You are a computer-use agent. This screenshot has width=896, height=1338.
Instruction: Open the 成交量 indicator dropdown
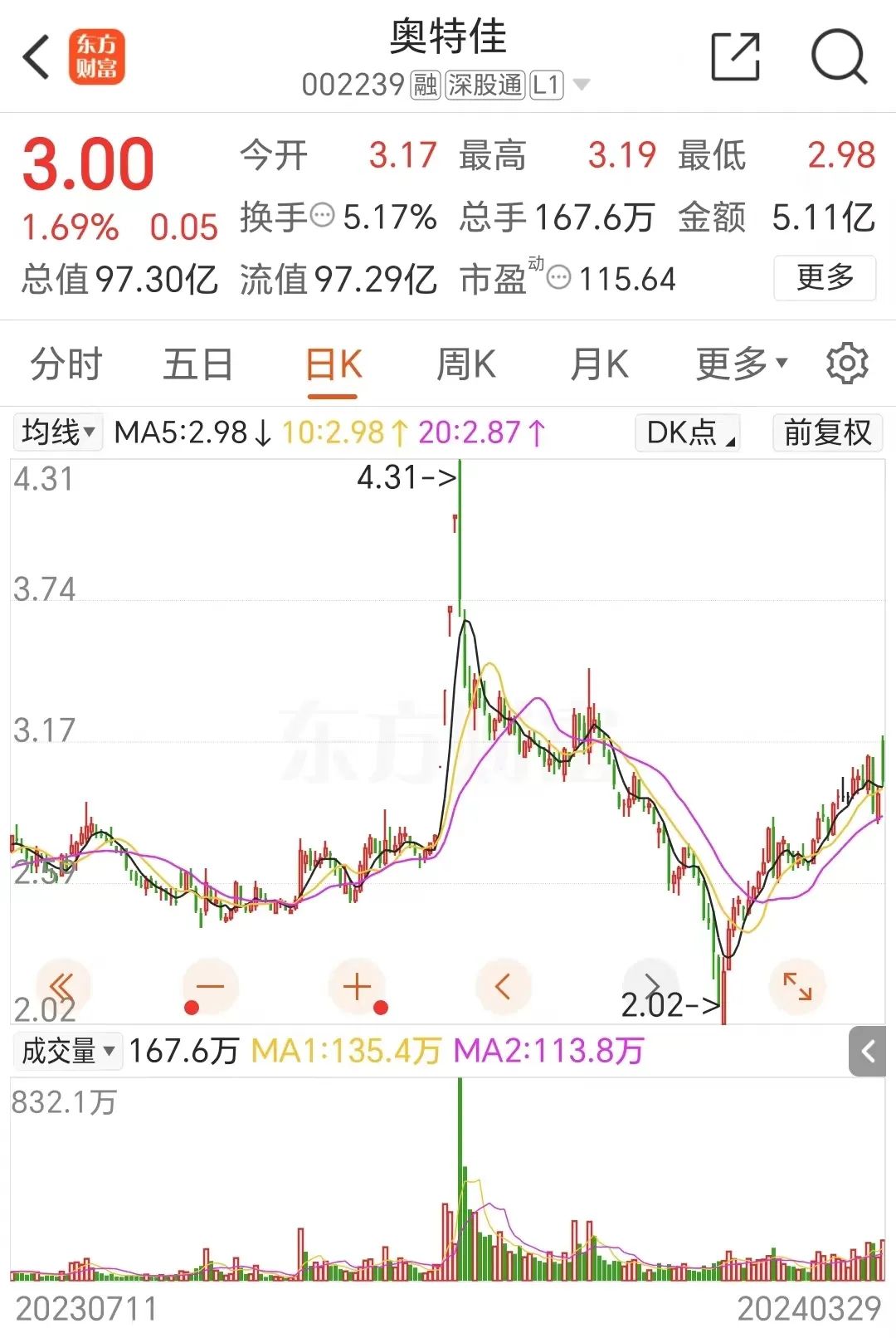[68, 1051]
